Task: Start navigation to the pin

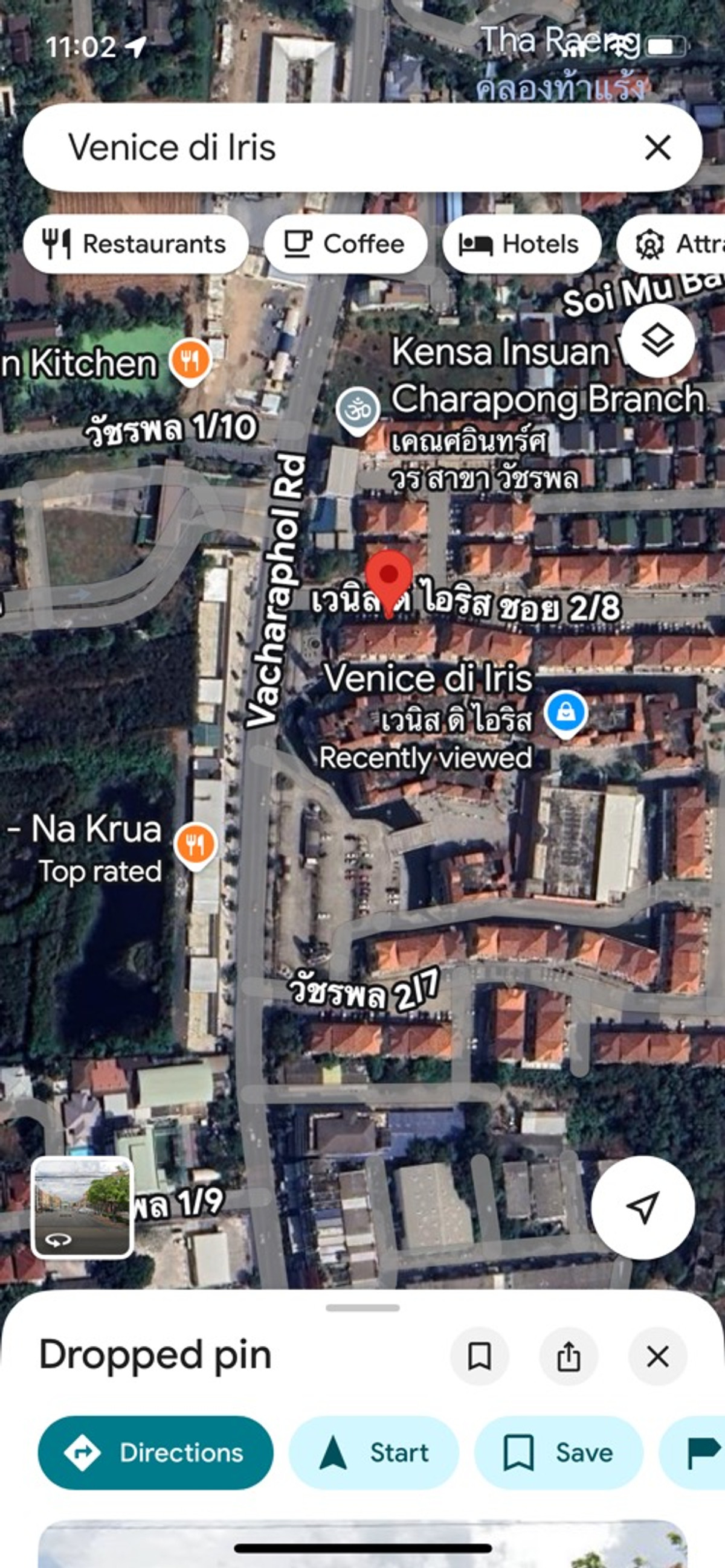Action: point(373,1453)
